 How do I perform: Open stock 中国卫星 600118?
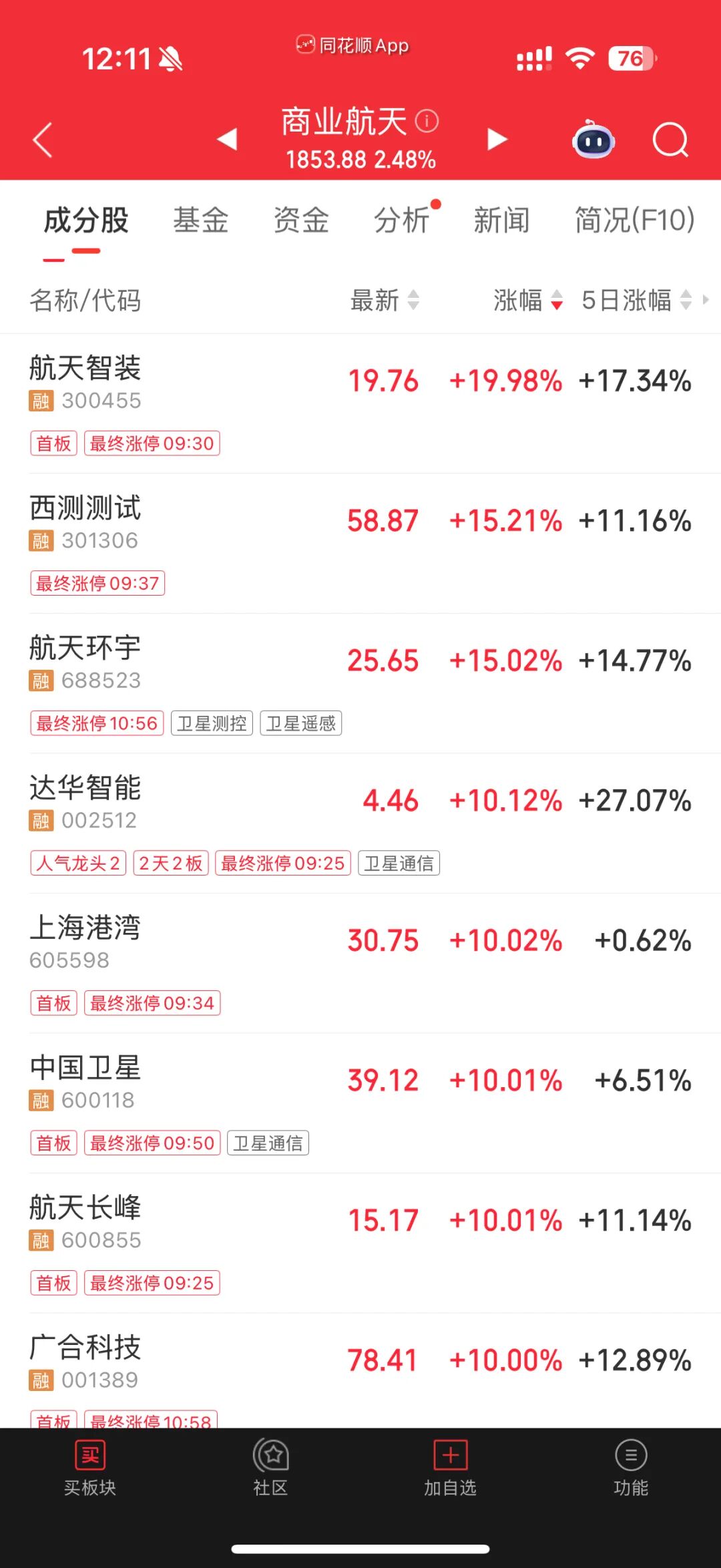(85, 1081)
